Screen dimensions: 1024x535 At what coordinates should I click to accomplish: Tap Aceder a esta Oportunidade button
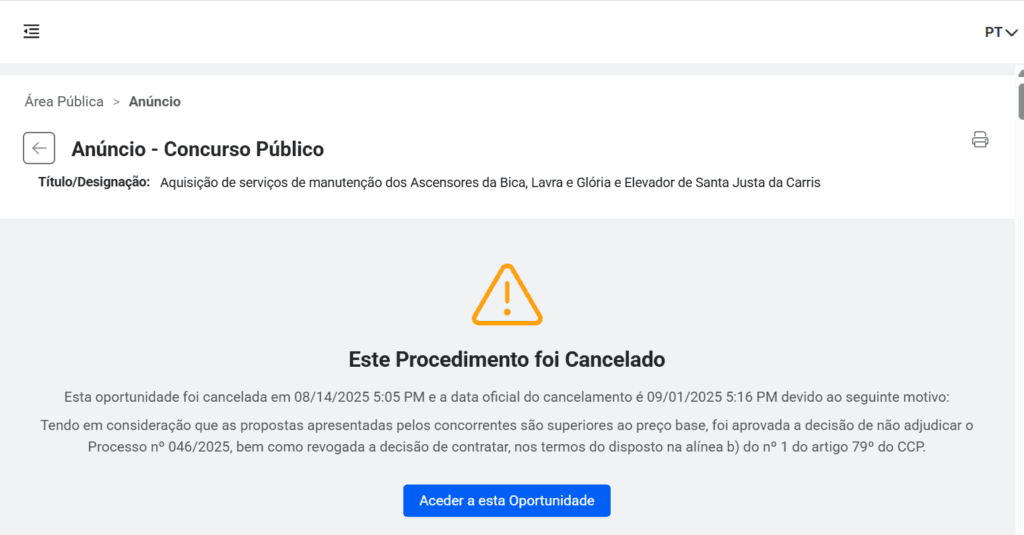[x=506, y=500]
